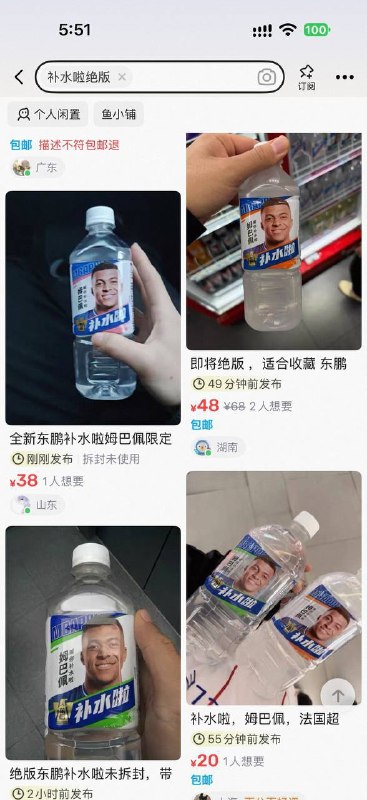Go back using the arrow
The height and width of the screenshot is (800, 367).
[x=19, y=77]
